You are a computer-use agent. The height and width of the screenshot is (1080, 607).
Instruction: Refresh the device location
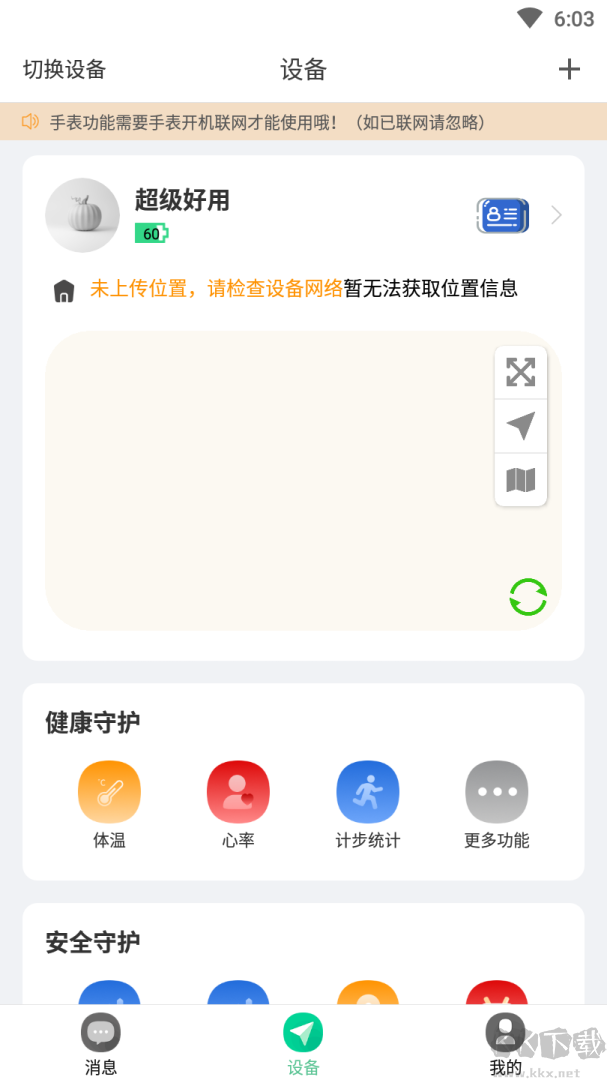pos(527,597)
